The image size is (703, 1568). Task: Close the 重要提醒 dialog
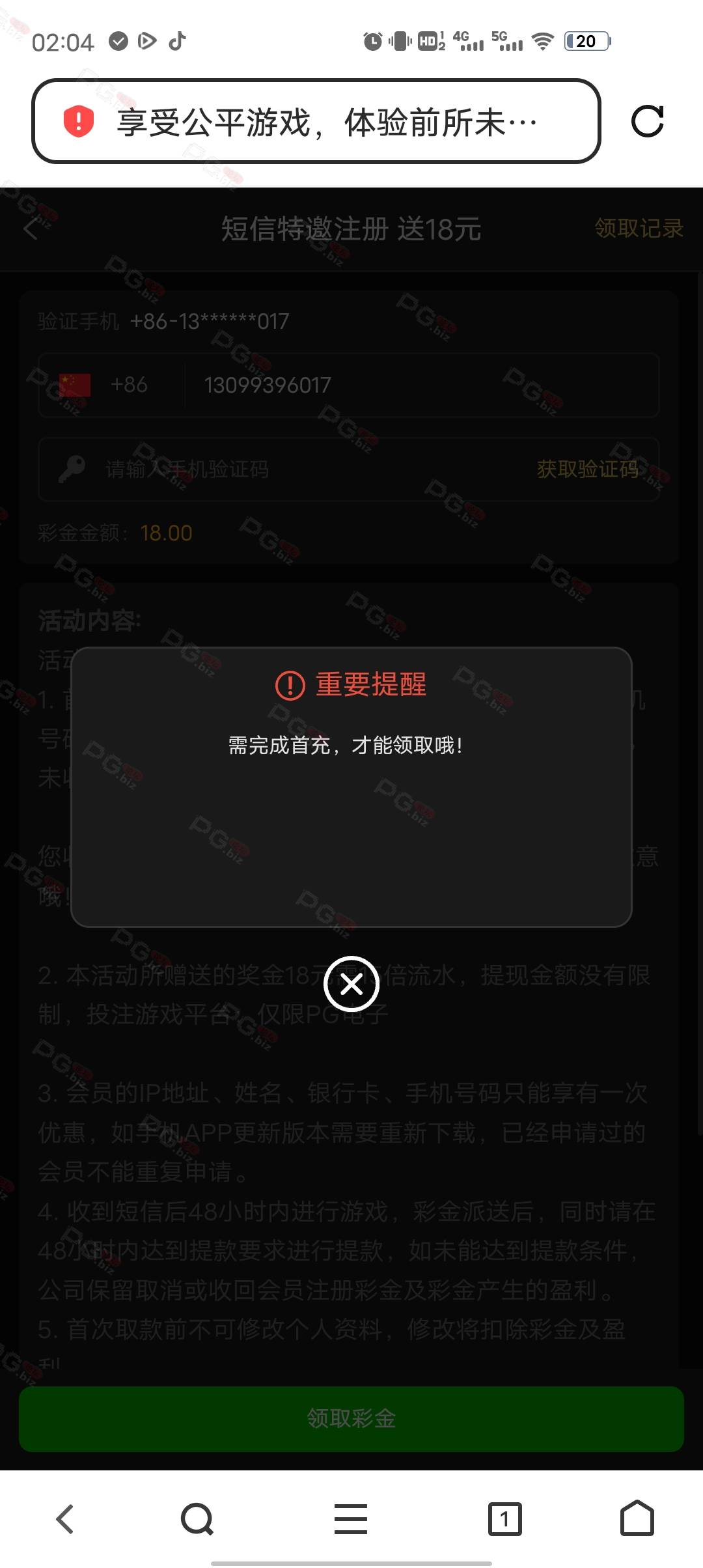coord(351,984)
